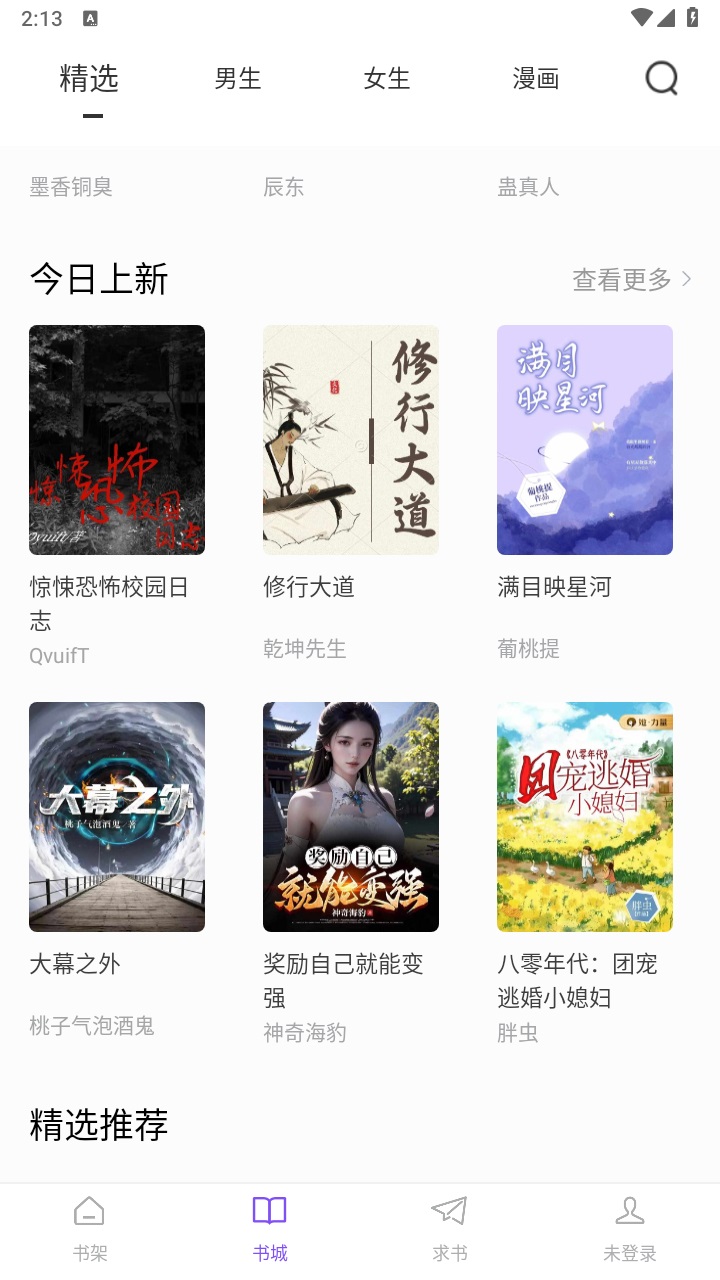Image resolution: width=720 pixels, height=1280 pixels.
Task: Tap the keyboard icon in the status bar
Action: click(91, 17)
